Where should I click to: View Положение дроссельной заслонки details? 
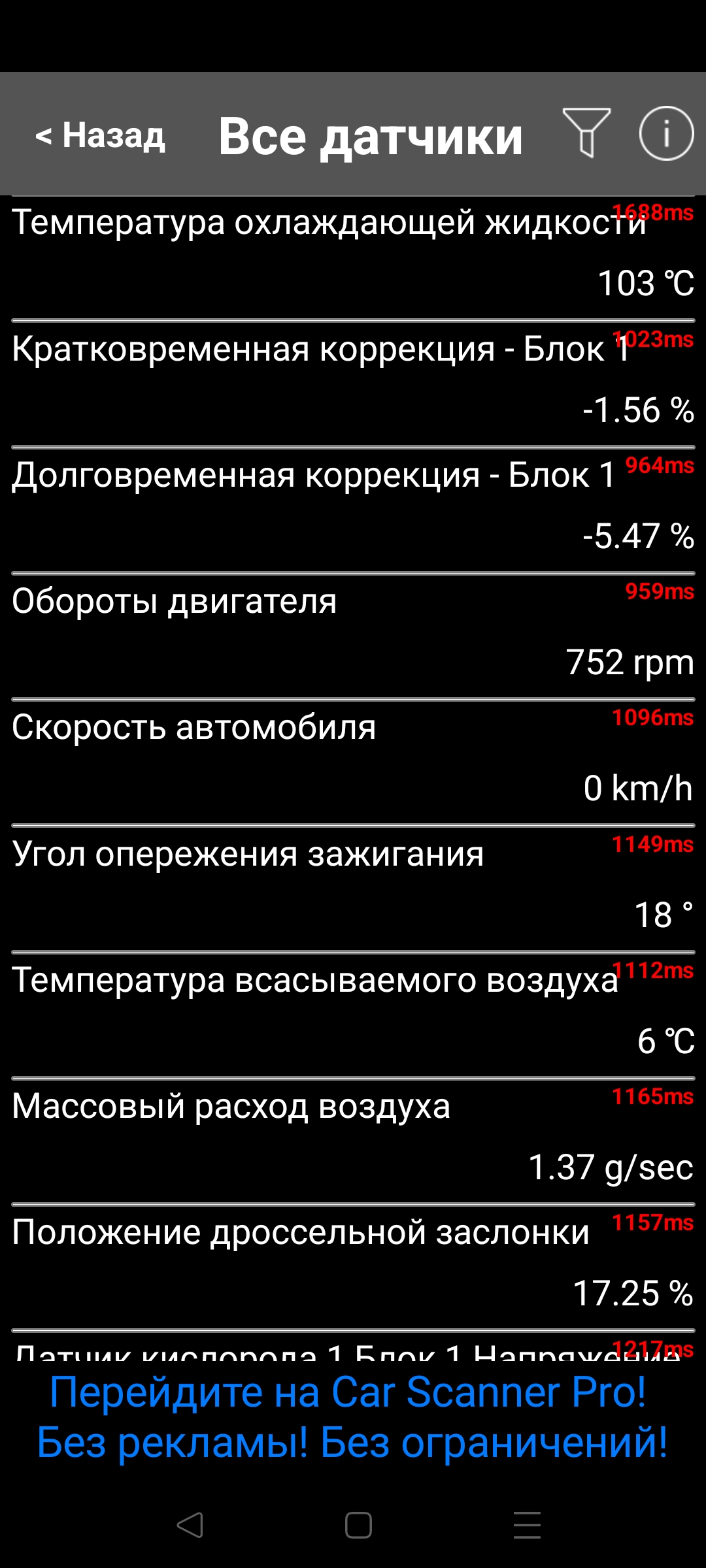tap(353, 1267)
